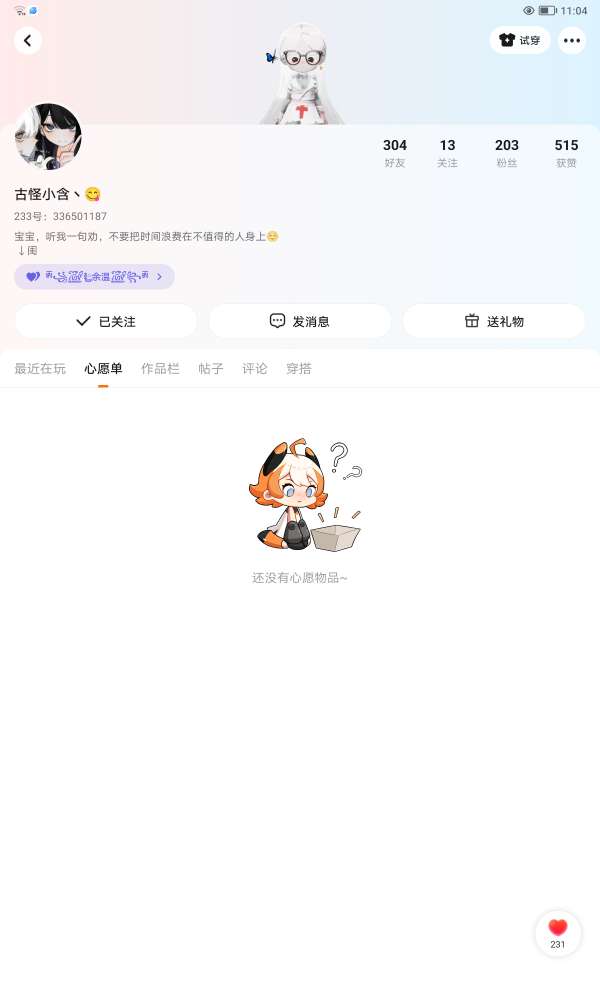Screen dimensions: 600x1000
Task: Tap 已关注 to unfollow this user
Action: tap(105, 321)
